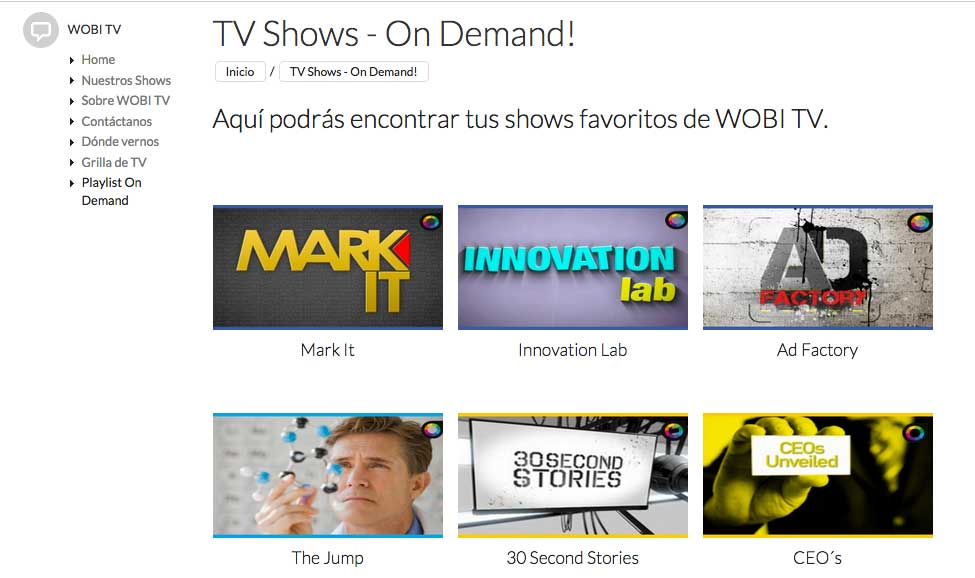Select Dónde vernos in the menu
The width and height of the screenshot is (975, 578).
[120, 142]
